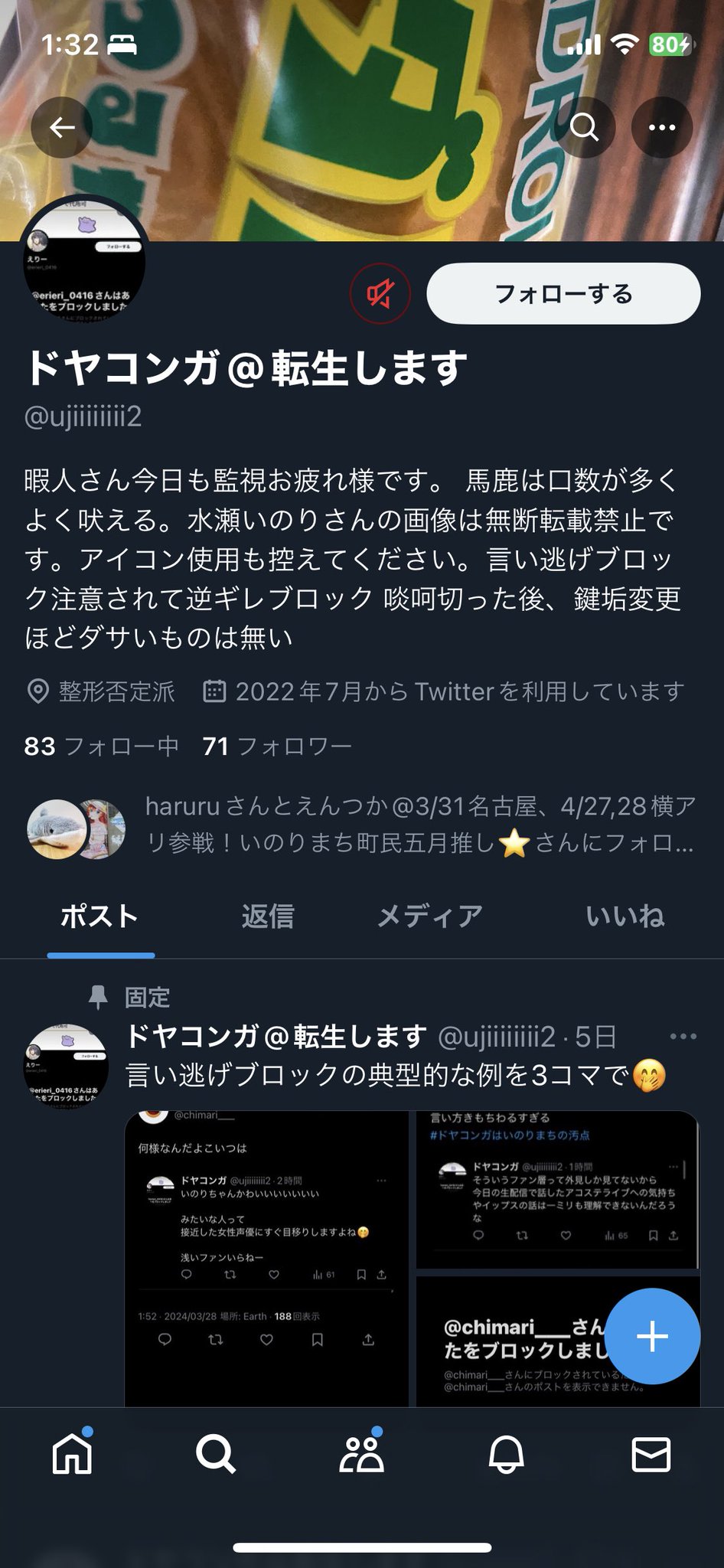Screen dimensions: 724x1568
Task: Open the 71 フォロワー list
Action: click(277, 746)
